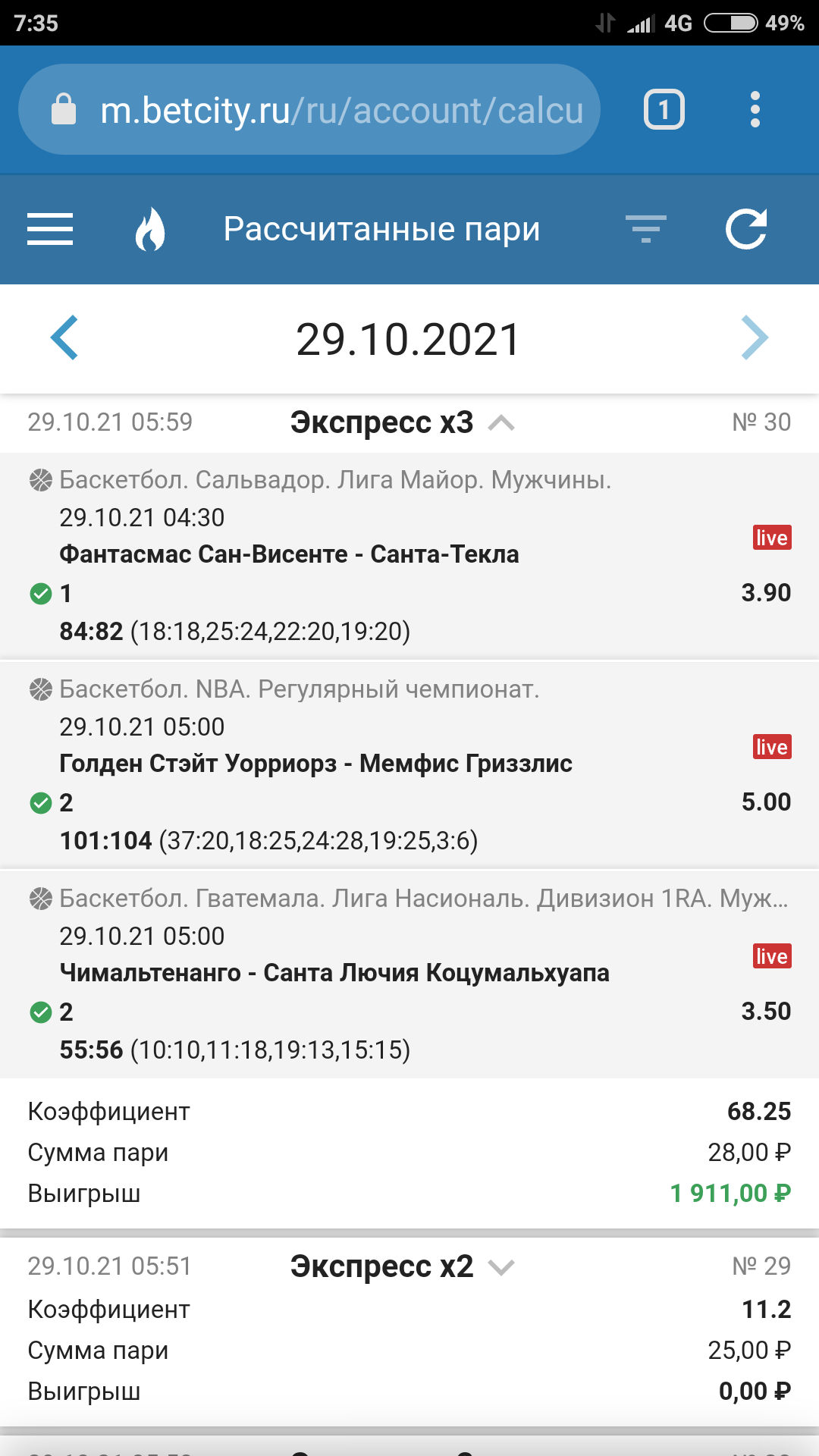Tap the flame hot bets icon
Viewport: 819px width, 1456px height.
(x=150, y=229)
